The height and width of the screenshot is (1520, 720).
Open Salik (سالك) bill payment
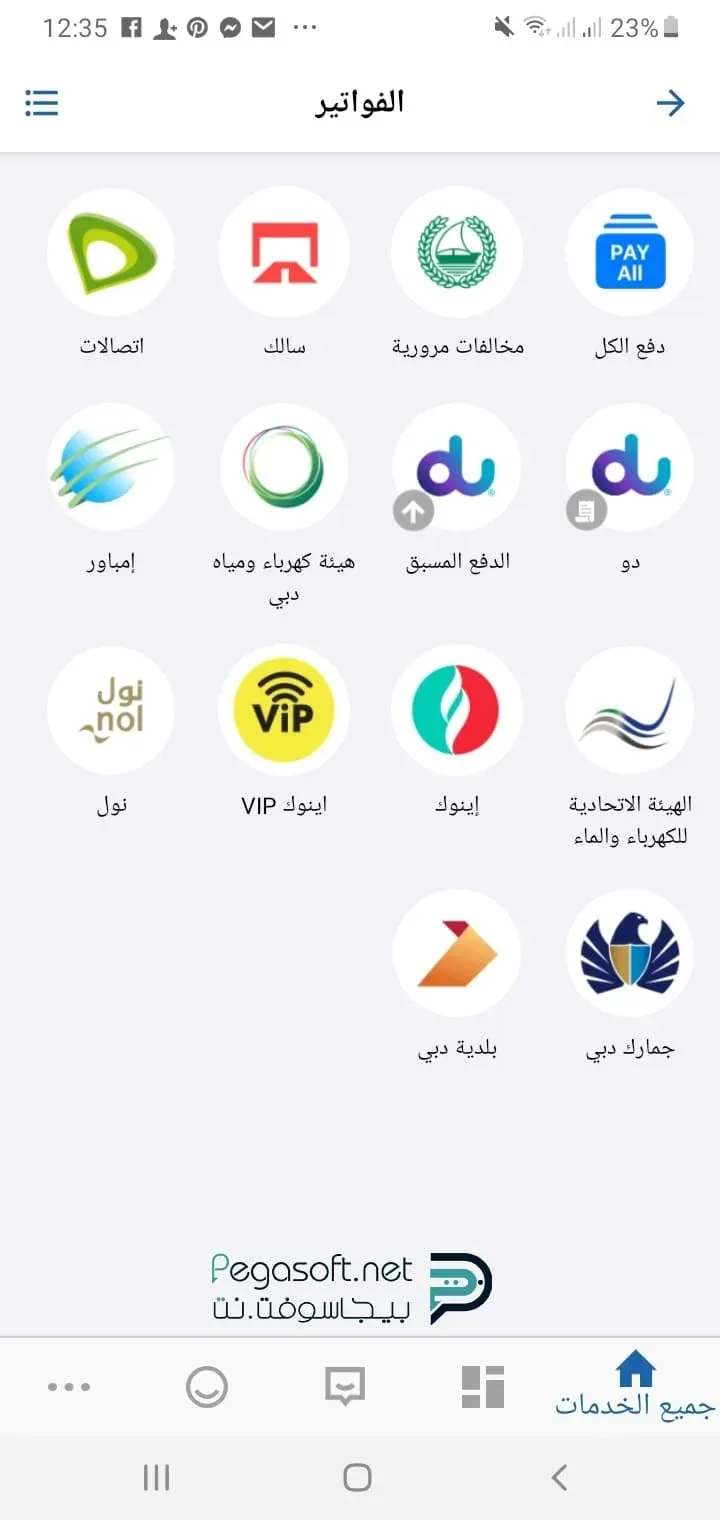pyautogui.click(x=283, y=253)
